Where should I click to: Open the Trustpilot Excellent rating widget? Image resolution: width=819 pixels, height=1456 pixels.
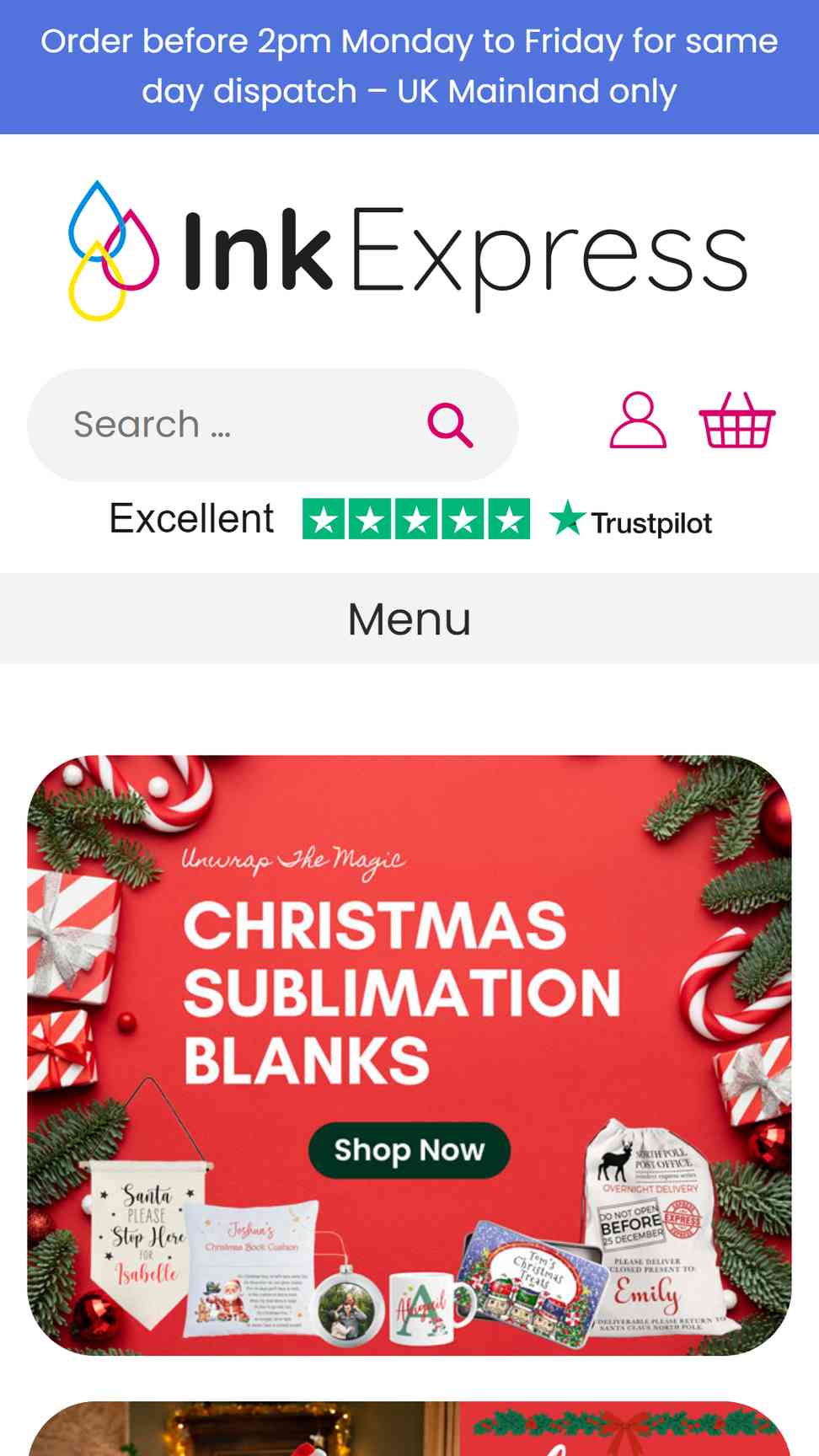click(x=409, y=519)
